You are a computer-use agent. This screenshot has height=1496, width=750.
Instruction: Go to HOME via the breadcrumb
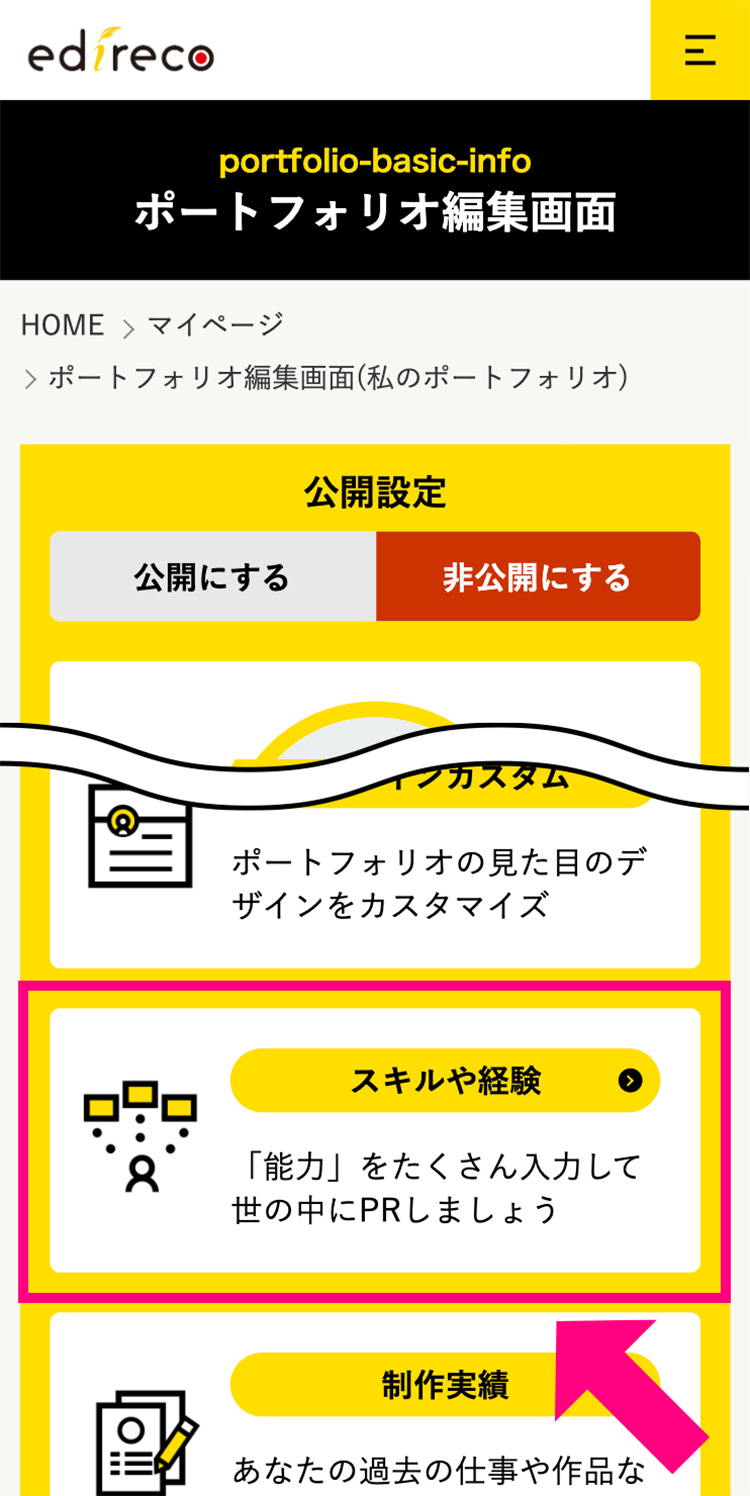(x=62, y=325)
